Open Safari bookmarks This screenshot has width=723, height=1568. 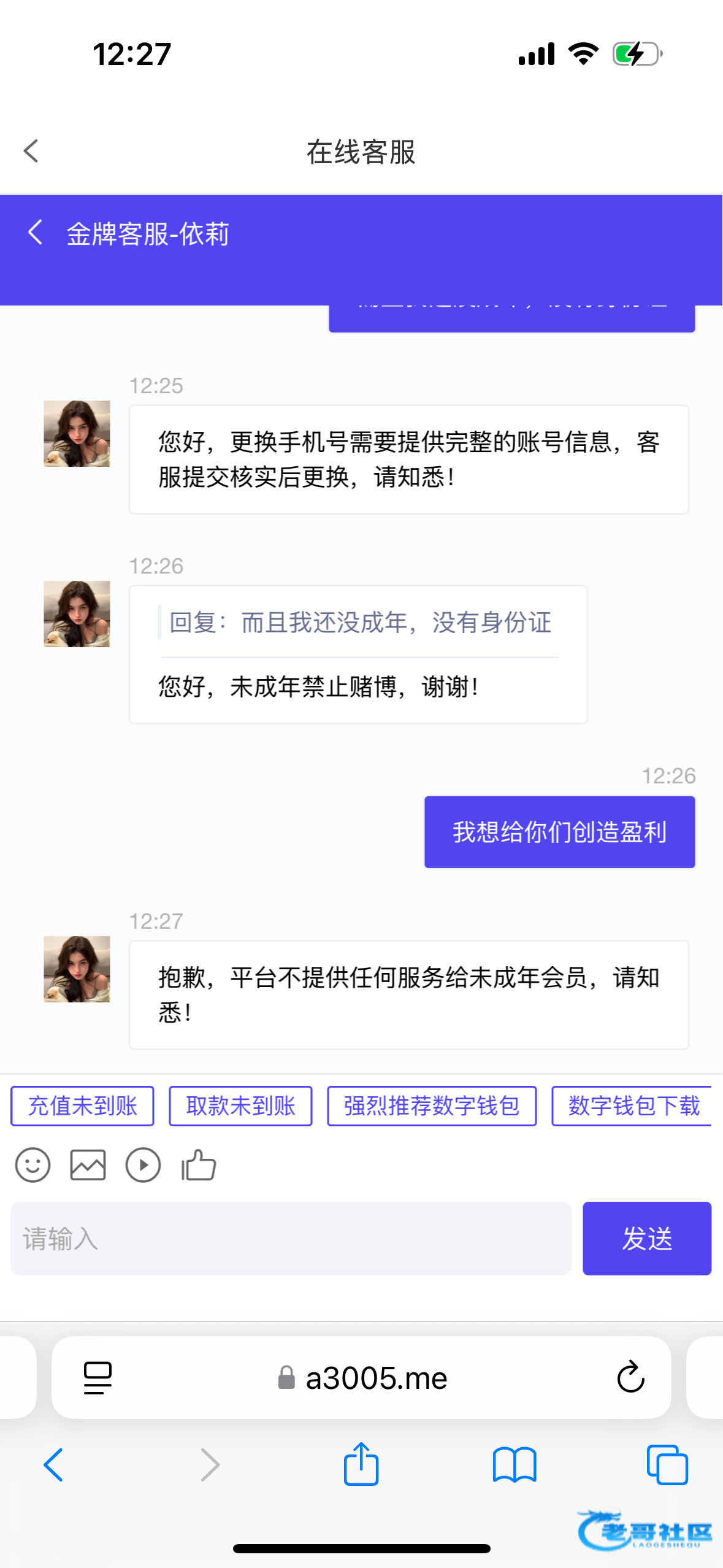point(515,1465)
